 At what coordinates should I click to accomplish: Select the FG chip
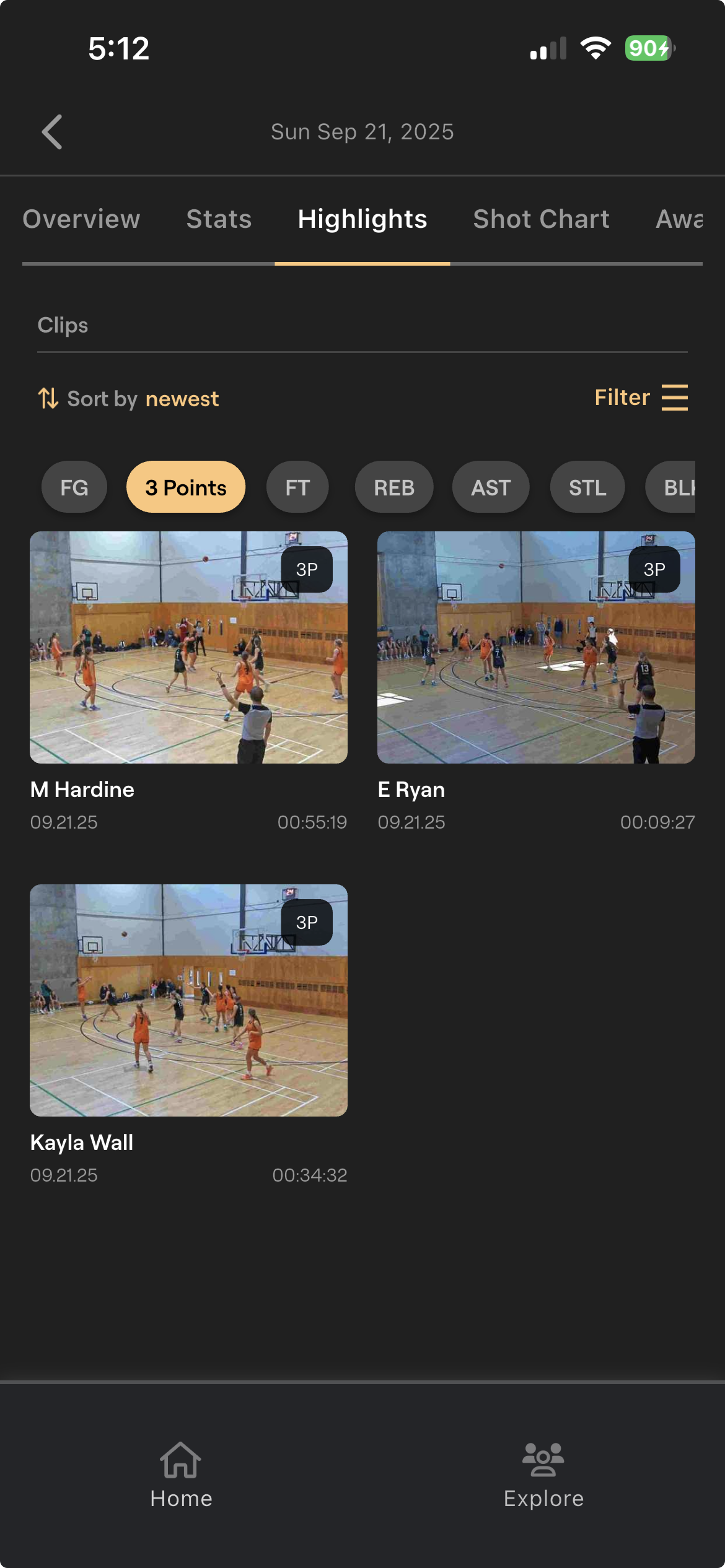[x=74, y=487]
